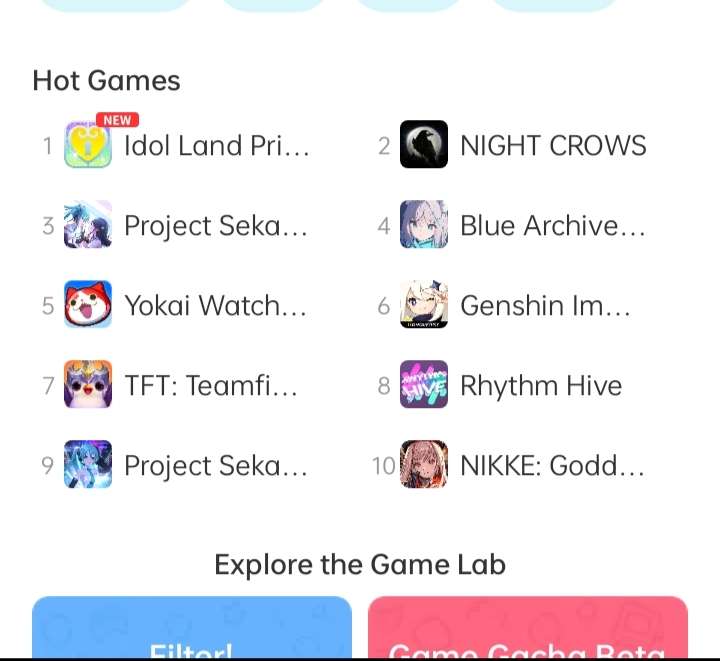Viewport: 720px width, 661px height.
Task: Open Blue Archive game entry
Action: tap(552, 226)
